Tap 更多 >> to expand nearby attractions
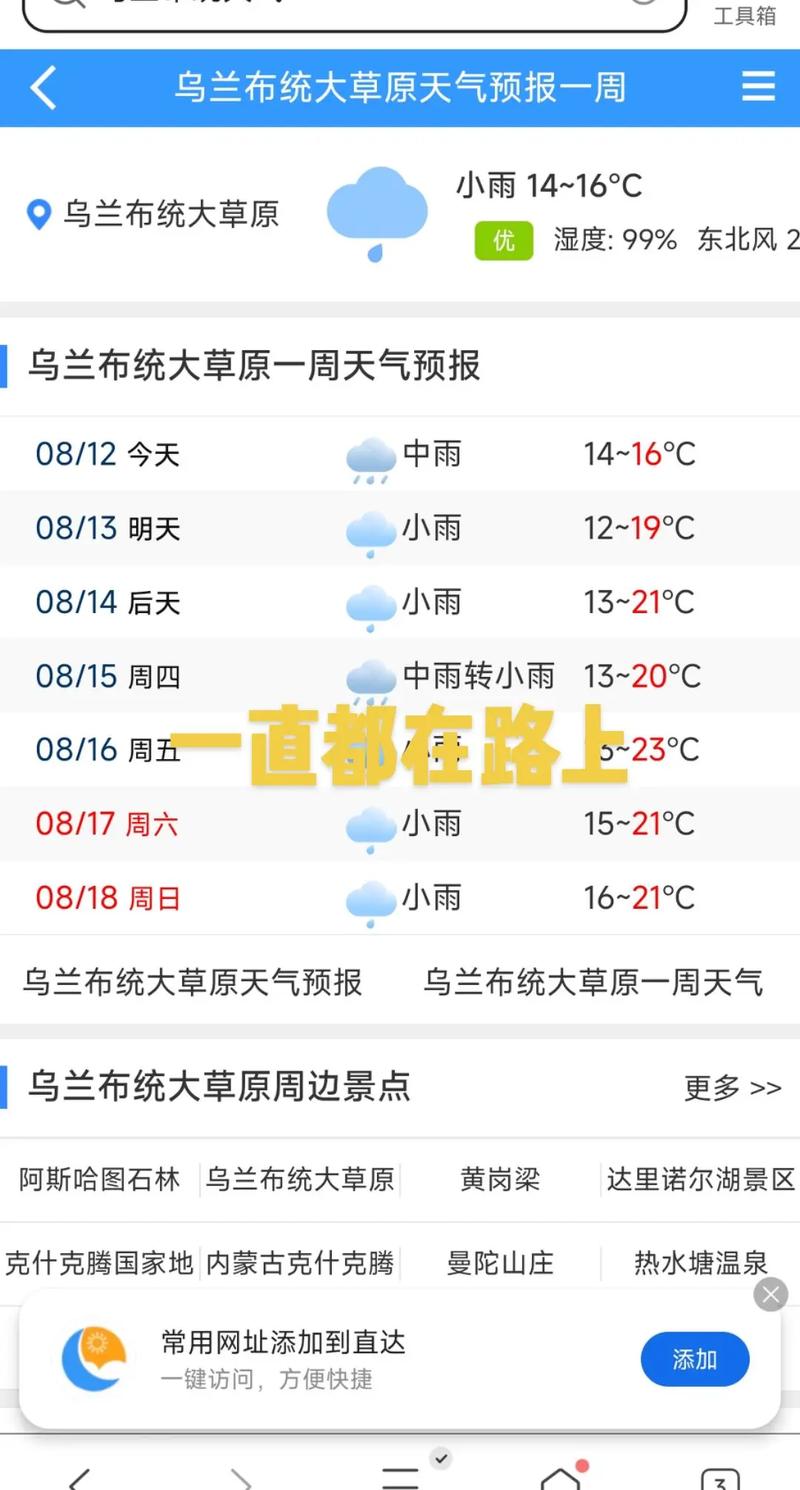This screenshot has height=1490, width=800. point(733,1088)
